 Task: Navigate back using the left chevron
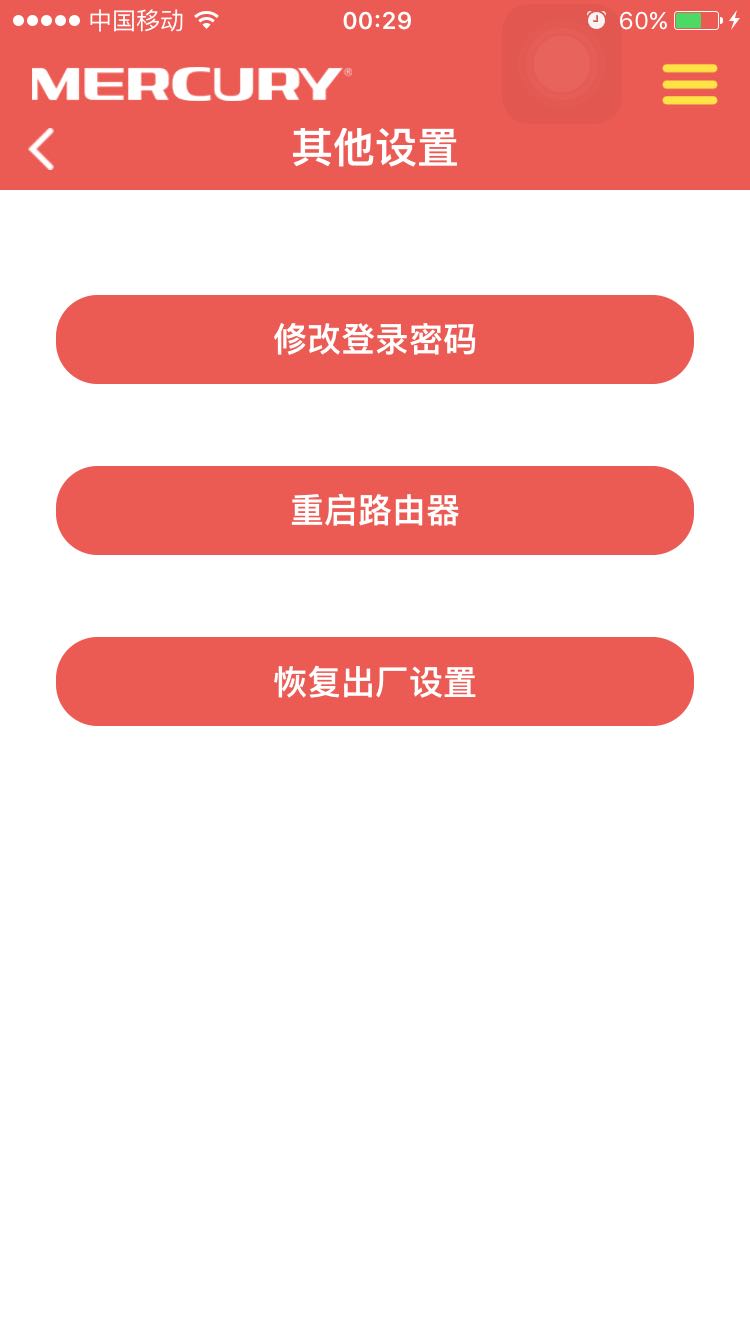tap(40, 148)
